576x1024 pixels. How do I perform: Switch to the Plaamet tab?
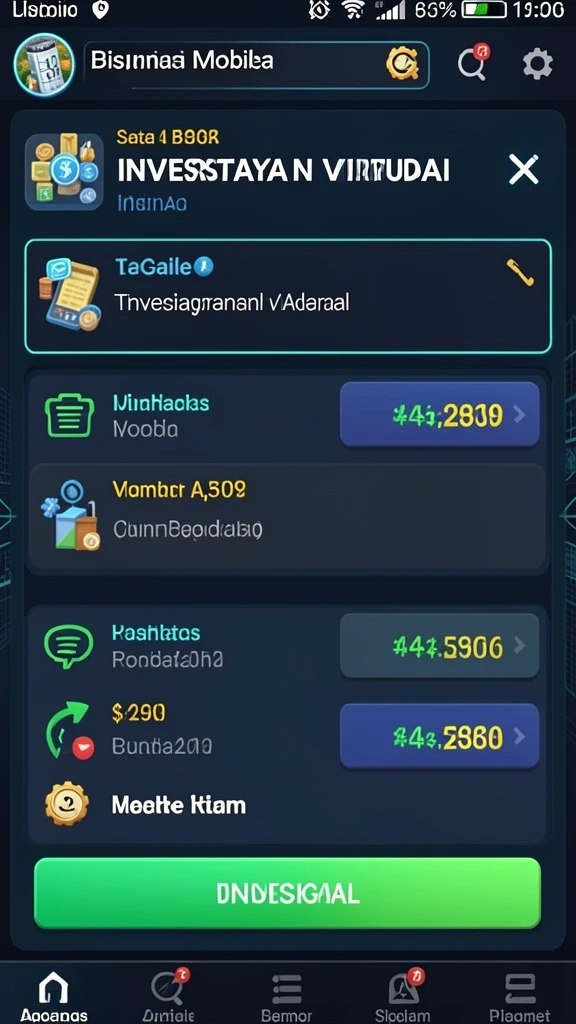click(x=520, y=996)
